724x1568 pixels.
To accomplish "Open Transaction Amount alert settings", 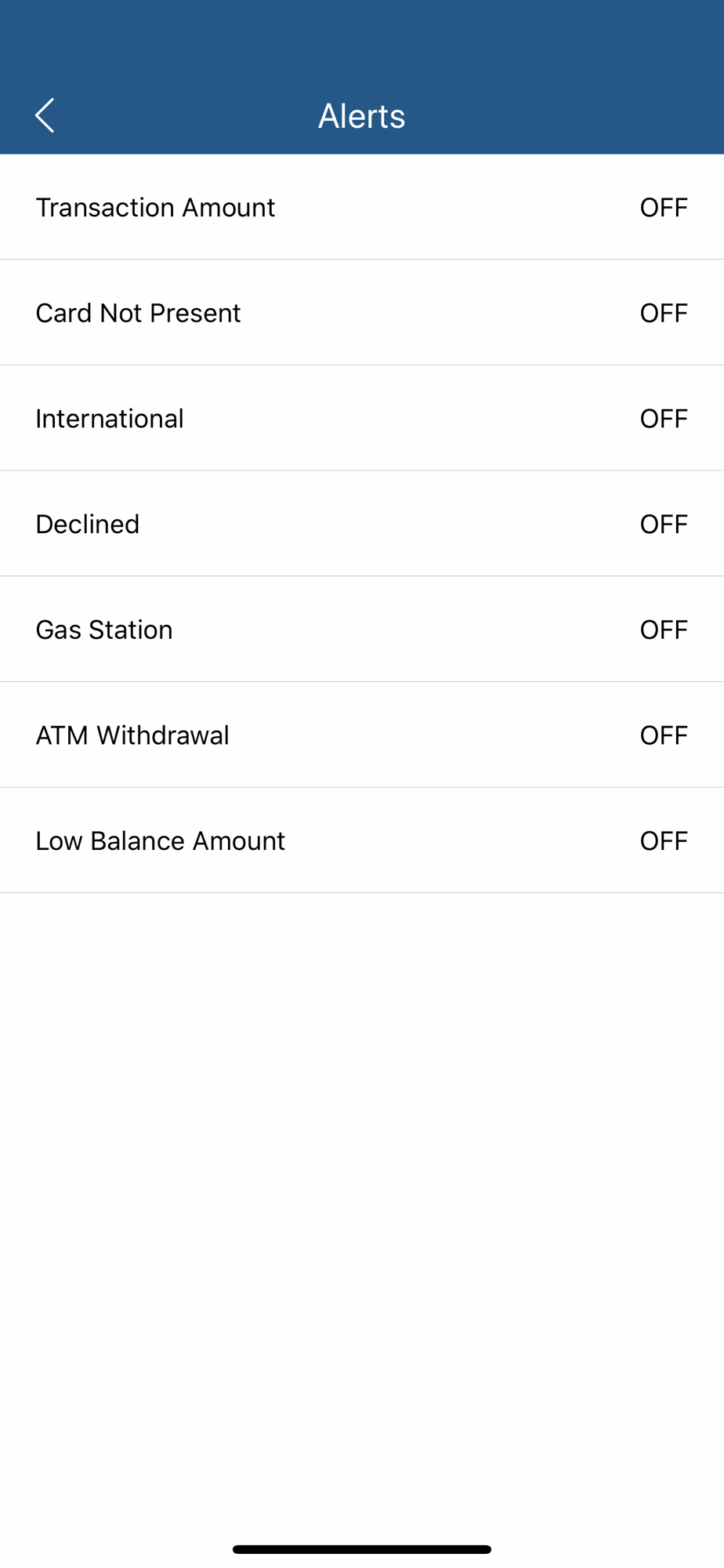I will 361,208.
